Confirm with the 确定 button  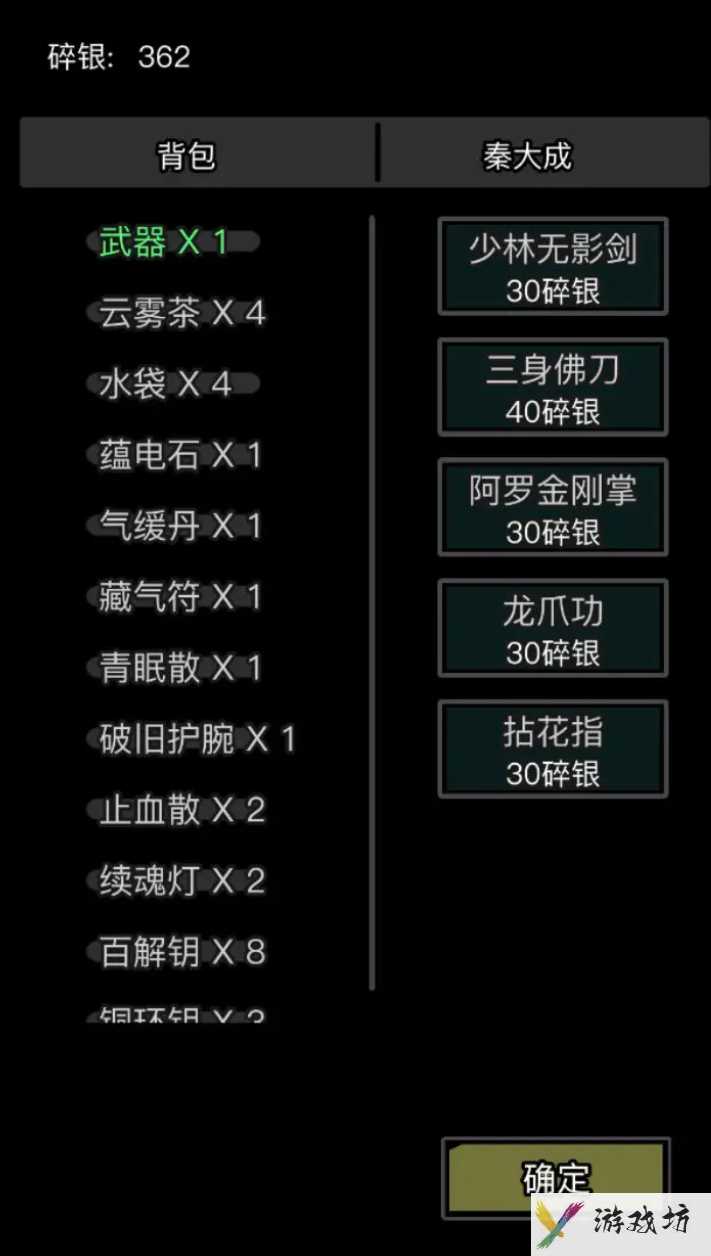[555, 1177]
